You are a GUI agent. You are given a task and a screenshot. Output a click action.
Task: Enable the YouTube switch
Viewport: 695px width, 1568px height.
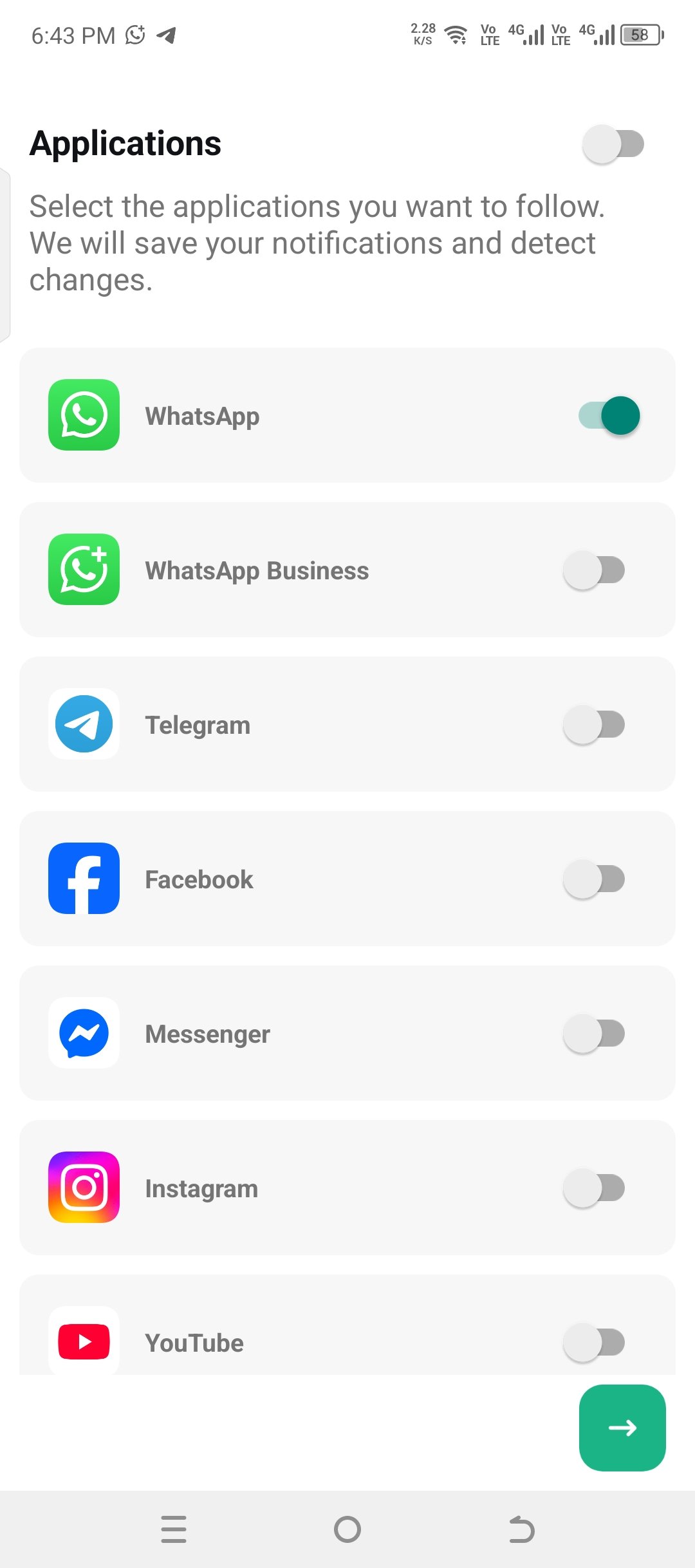pyautogui.click(x=594, y=1343)
